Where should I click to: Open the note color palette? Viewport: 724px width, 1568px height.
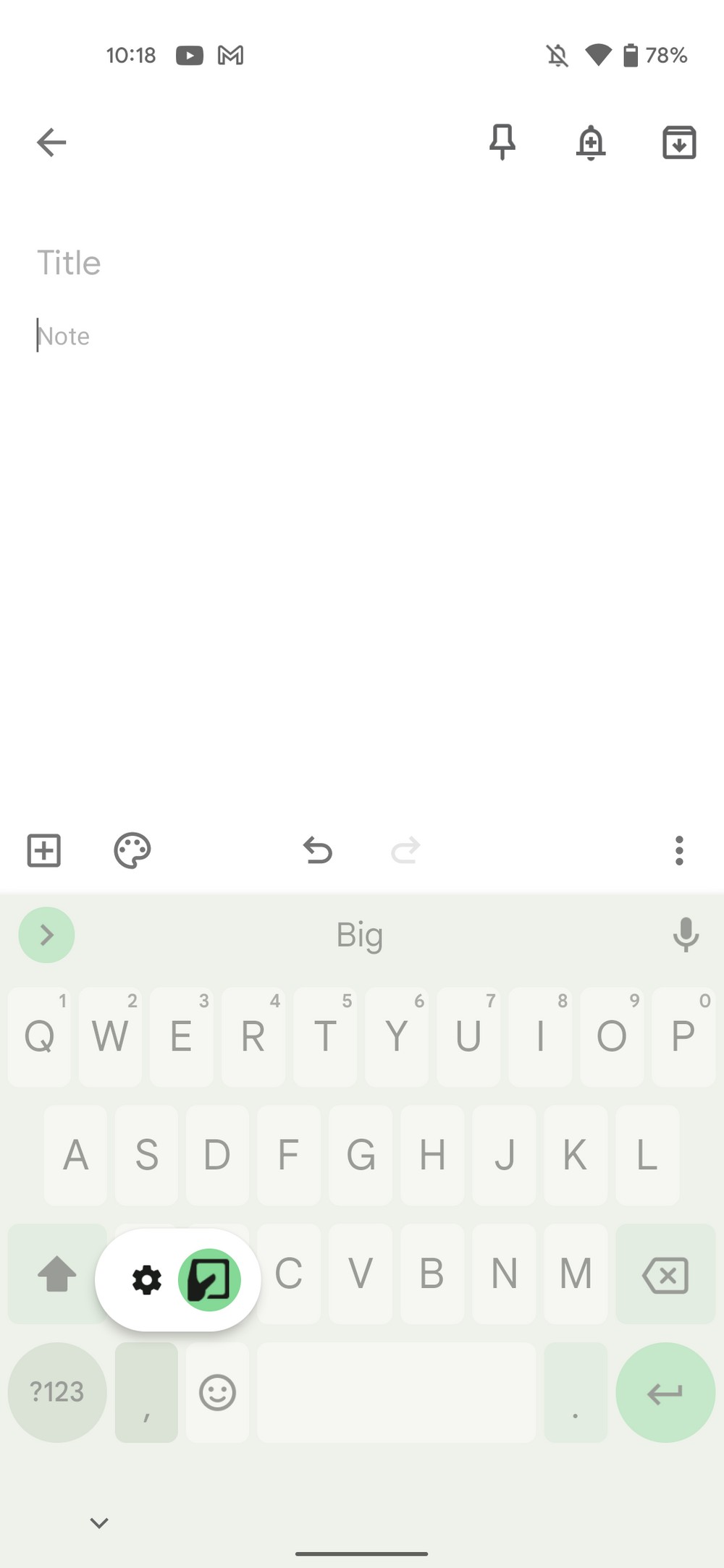tap(132, 850)
